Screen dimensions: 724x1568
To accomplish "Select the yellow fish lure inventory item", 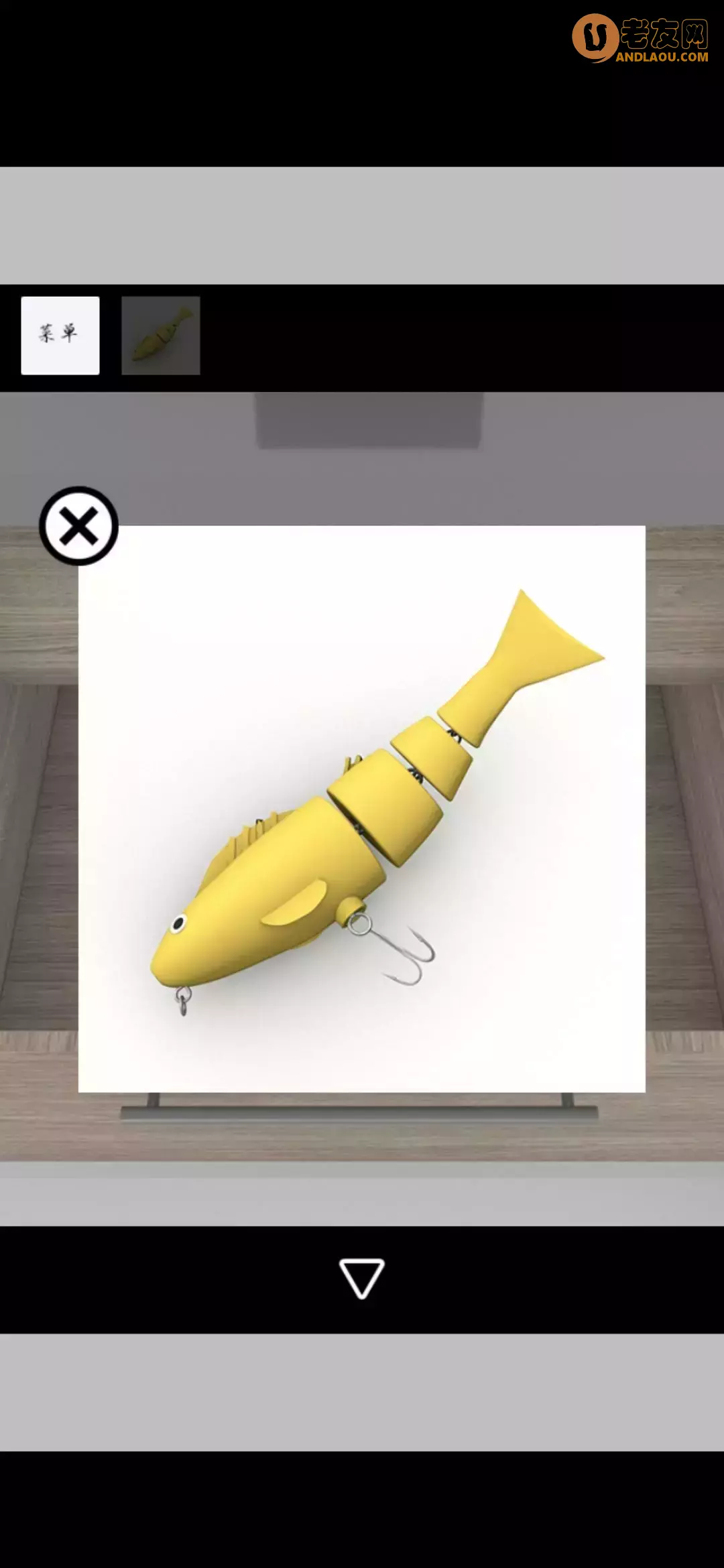I will pos(161,335).
